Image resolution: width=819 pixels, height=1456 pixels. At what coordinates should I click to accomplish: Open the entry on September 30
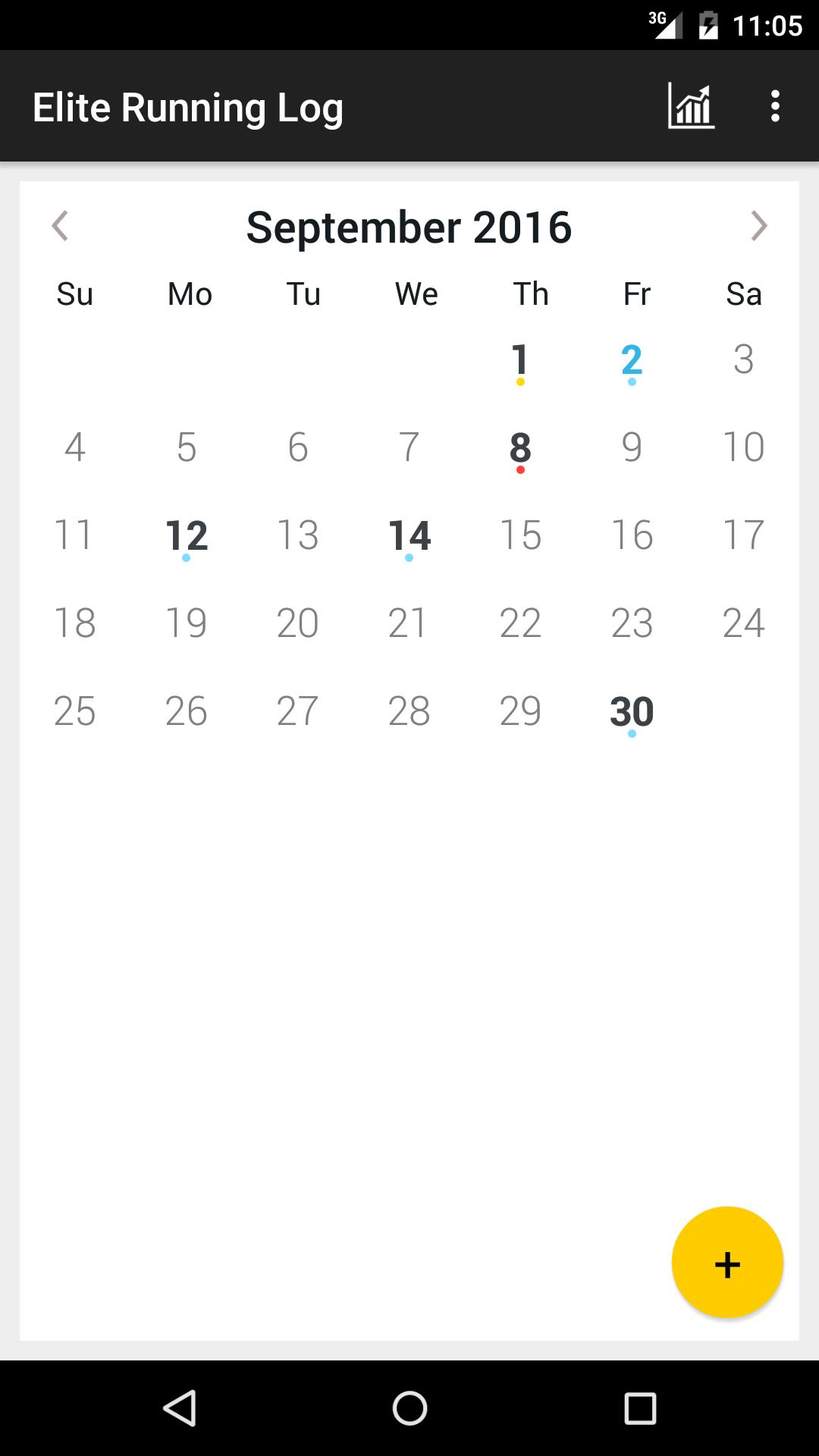(632, 712)
